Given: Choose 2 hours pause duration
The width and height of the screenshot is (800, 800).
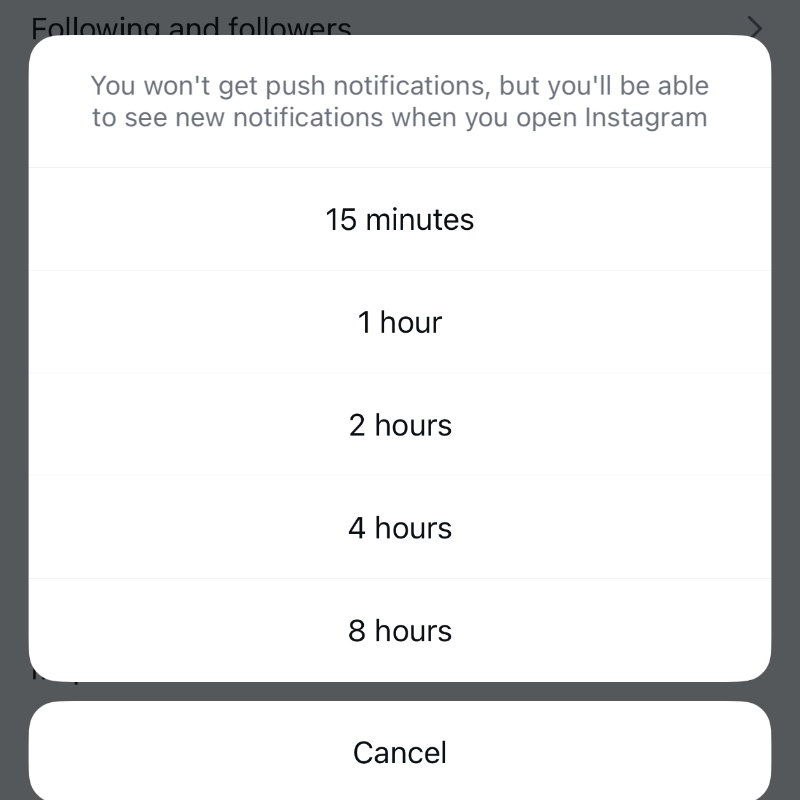Looking at the screenshot, I should (400, 425).
